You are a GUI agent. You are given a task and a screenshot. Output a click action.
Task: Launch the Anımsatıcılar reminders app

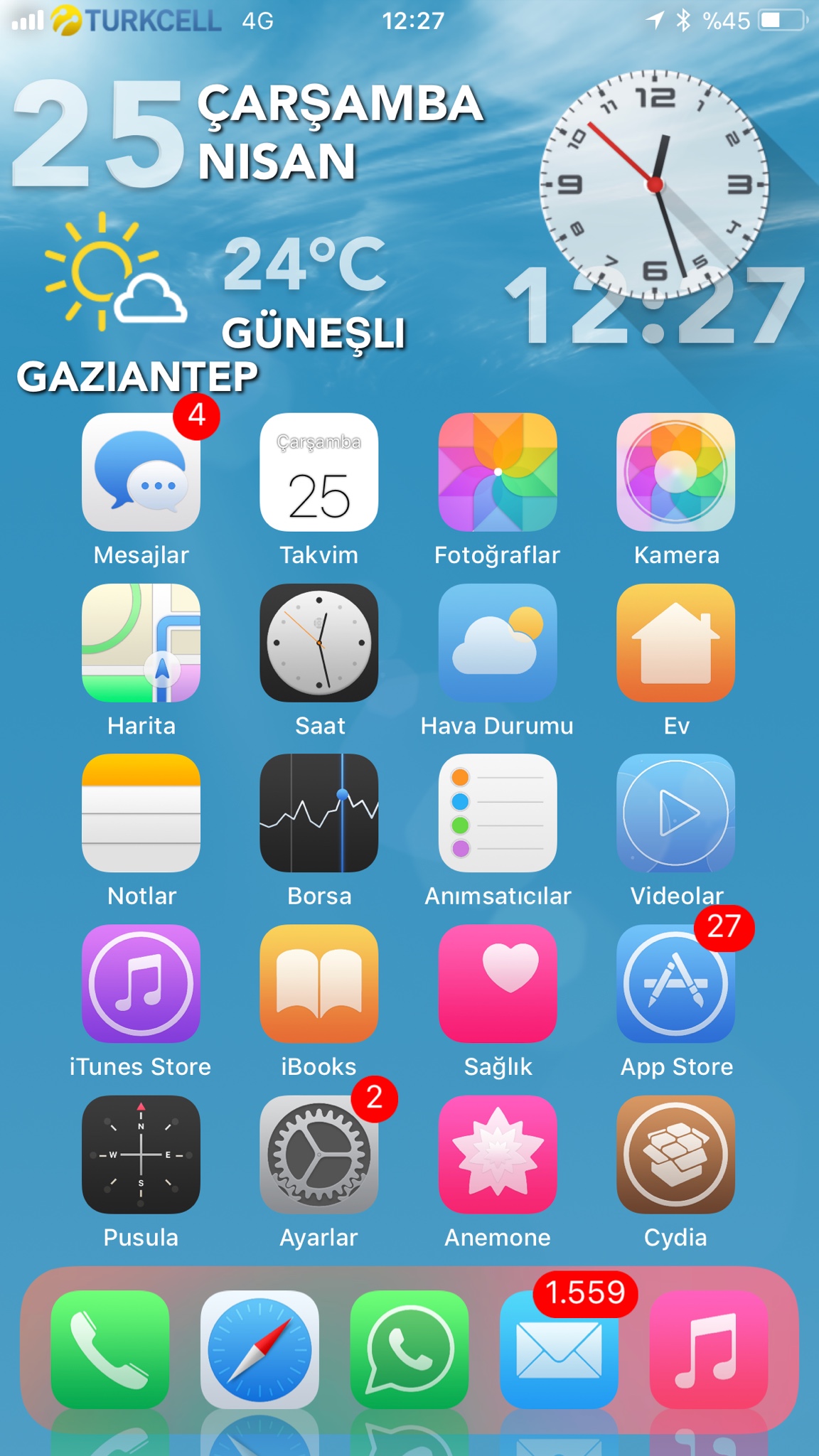point(498,813)
